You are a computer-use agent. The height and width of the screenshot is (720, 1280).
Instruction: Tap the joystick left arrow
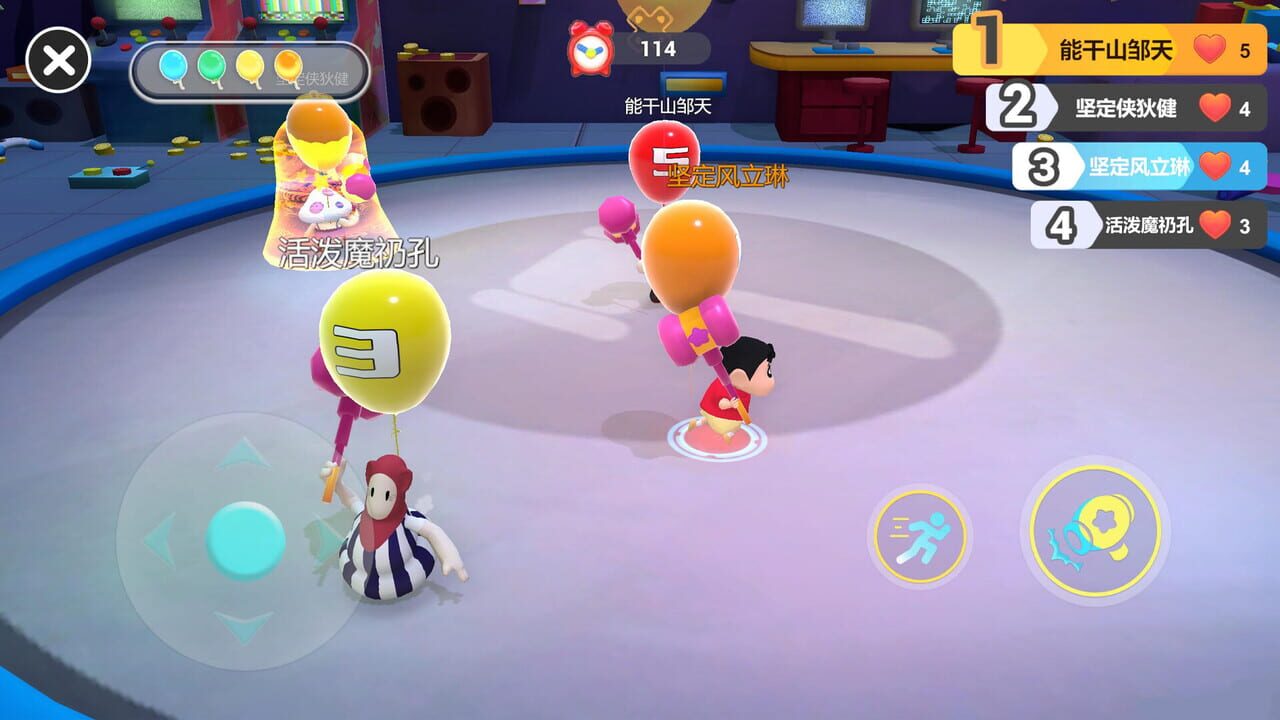pos(159,540)
